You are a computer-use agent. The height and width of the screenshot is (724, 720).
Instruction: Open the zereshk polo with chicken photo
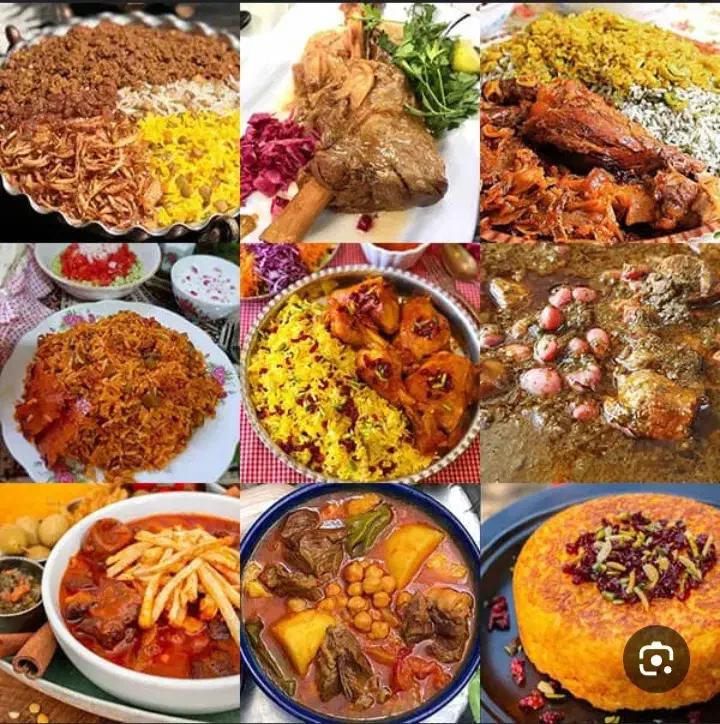360,360
